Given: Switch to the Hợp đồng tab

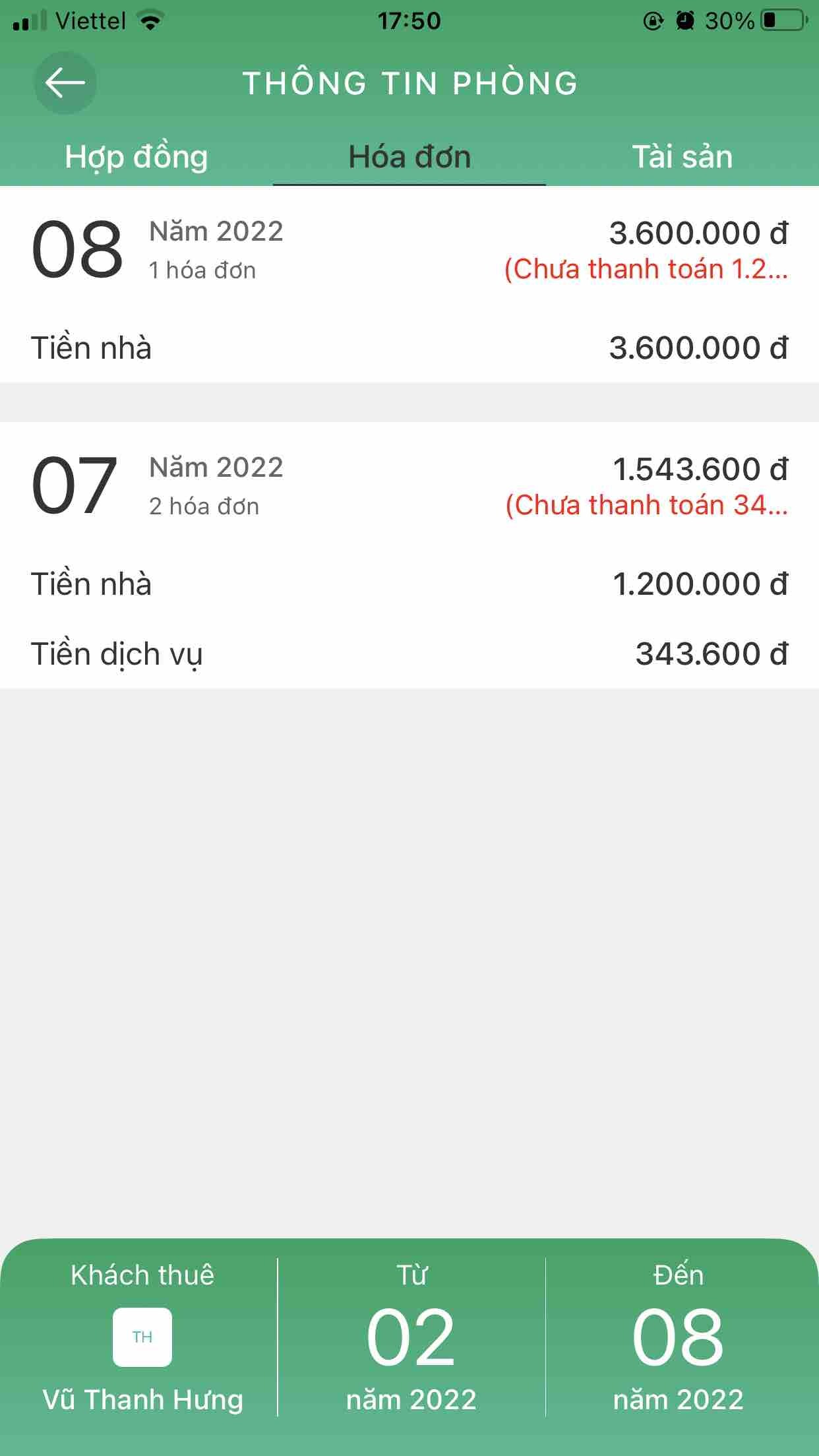Looking at the screenshot, I should (136, 157).
